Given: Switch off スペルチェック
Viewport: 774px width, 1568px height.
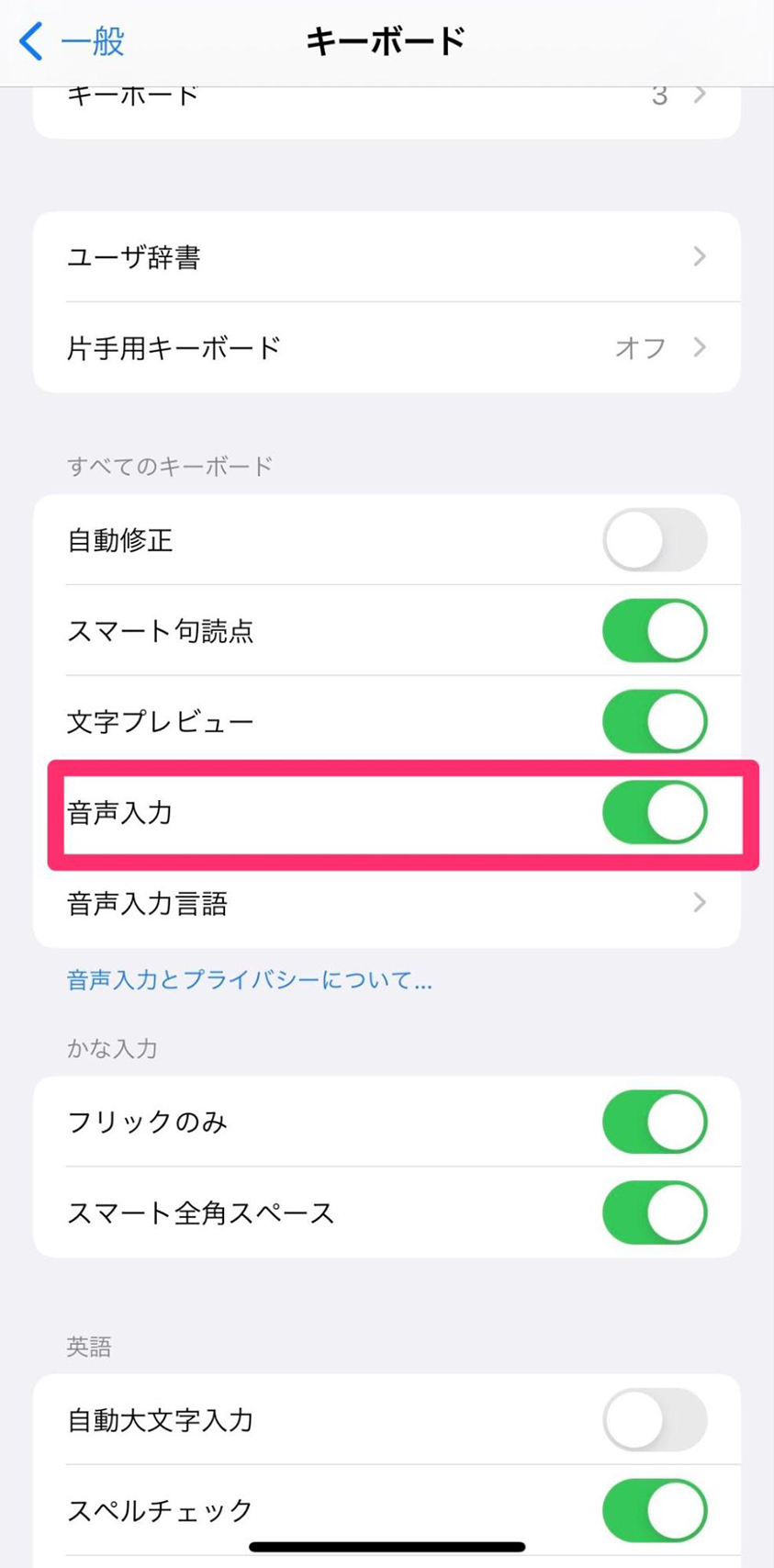Looking at the screenshot, I should tap(655, 1510).
